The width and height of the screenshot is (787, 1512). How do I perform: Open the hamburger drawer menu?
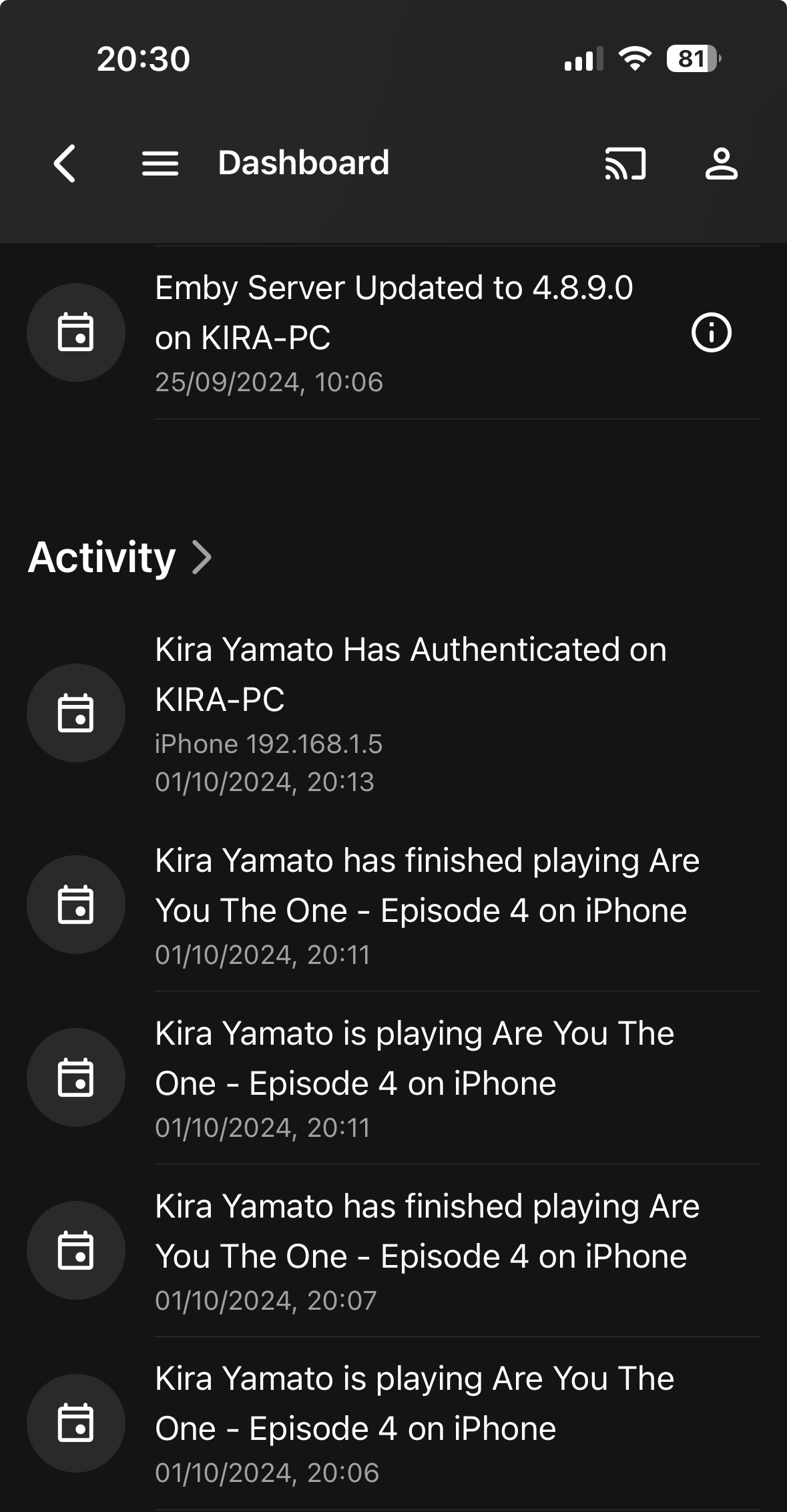click(160, 164)
